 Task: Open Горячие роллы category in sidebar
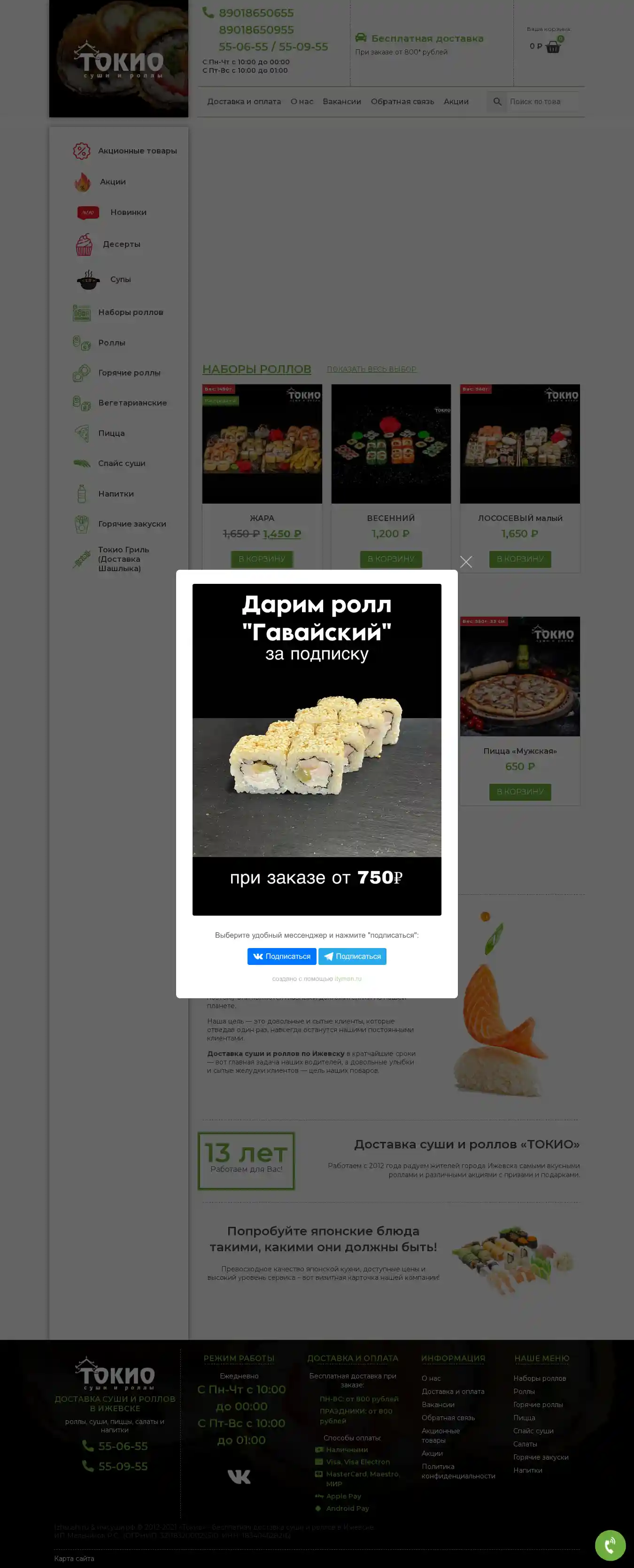click(x=129, y=373)
